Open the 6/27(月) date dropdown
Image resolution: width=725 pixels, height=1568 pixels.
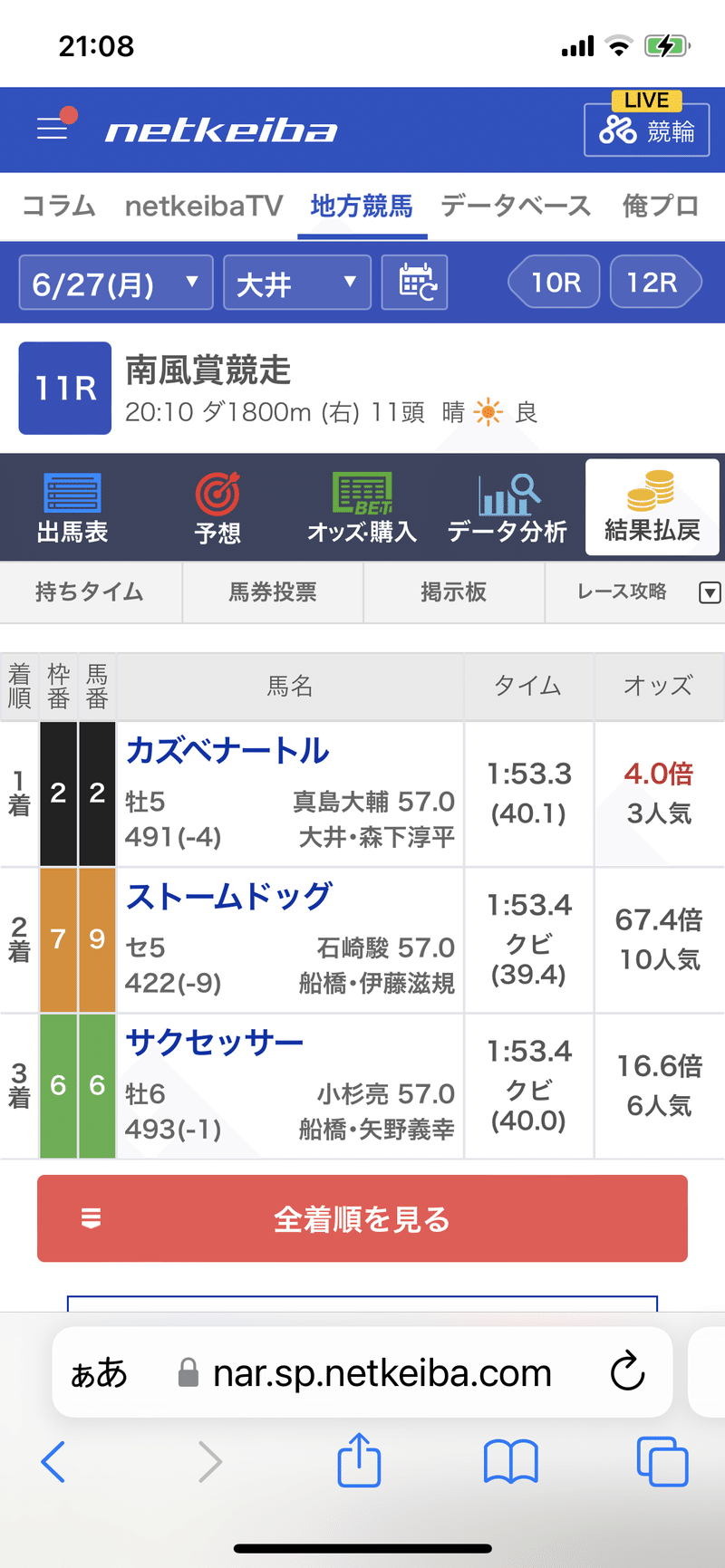[x=115, y=283]
